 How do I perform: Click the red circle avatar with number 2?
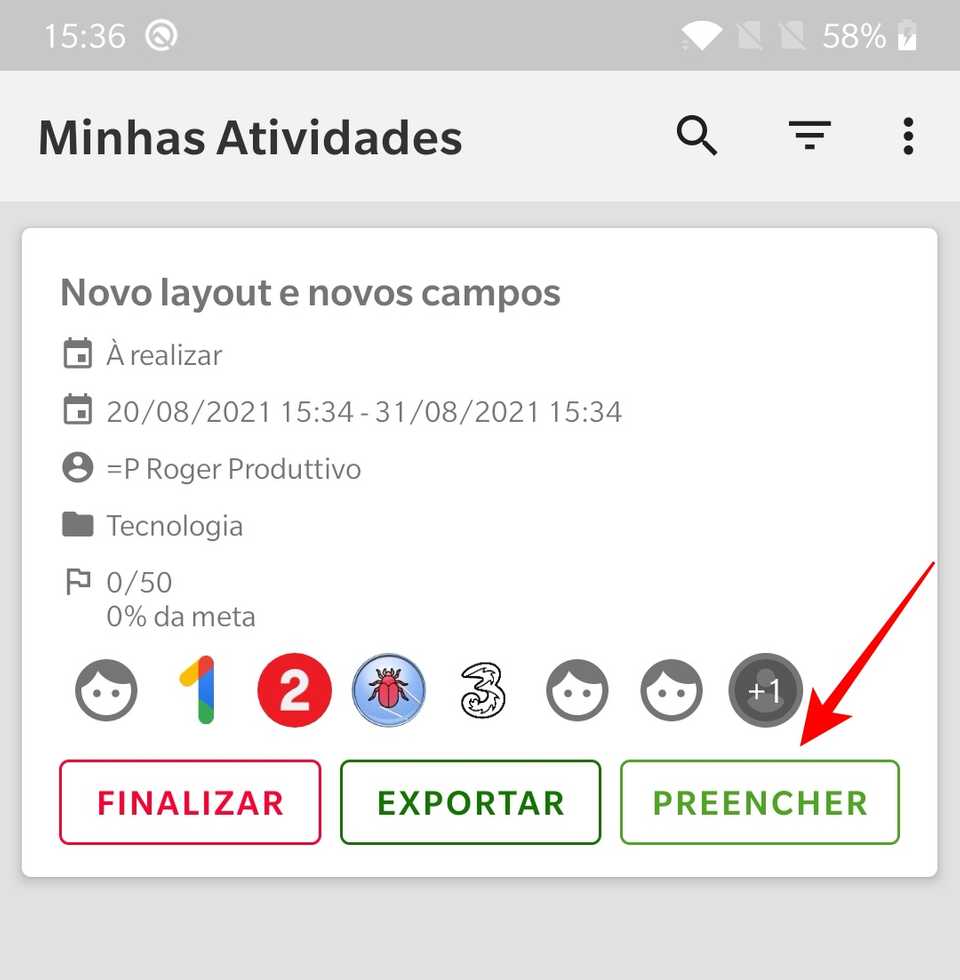(294, 690)
